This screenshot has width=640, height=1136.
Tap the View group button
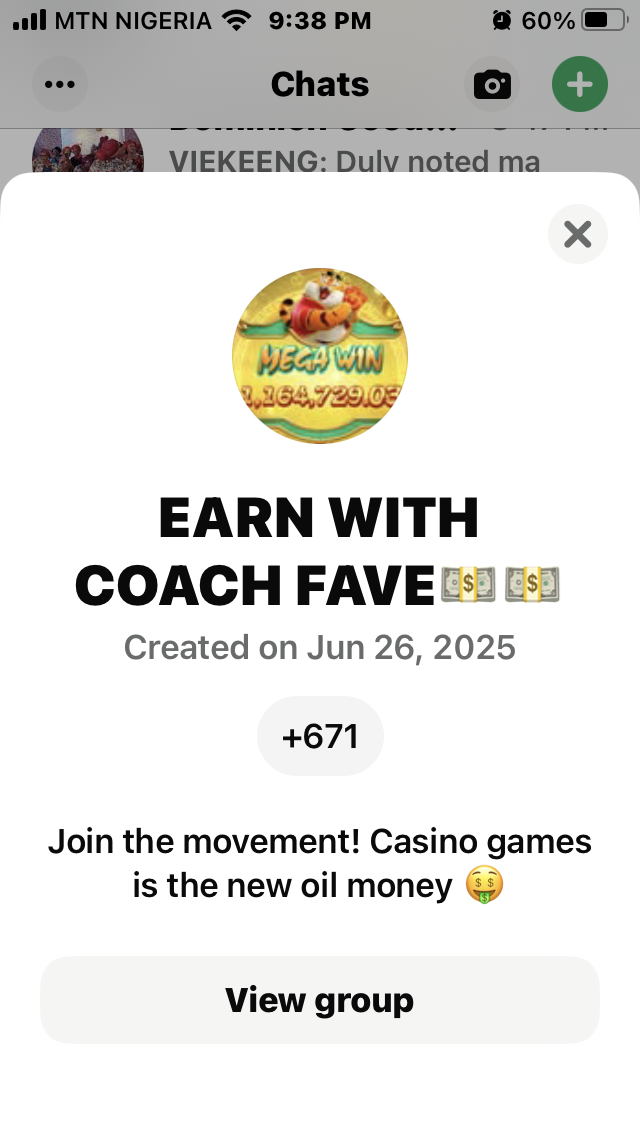click(320, 1000)
